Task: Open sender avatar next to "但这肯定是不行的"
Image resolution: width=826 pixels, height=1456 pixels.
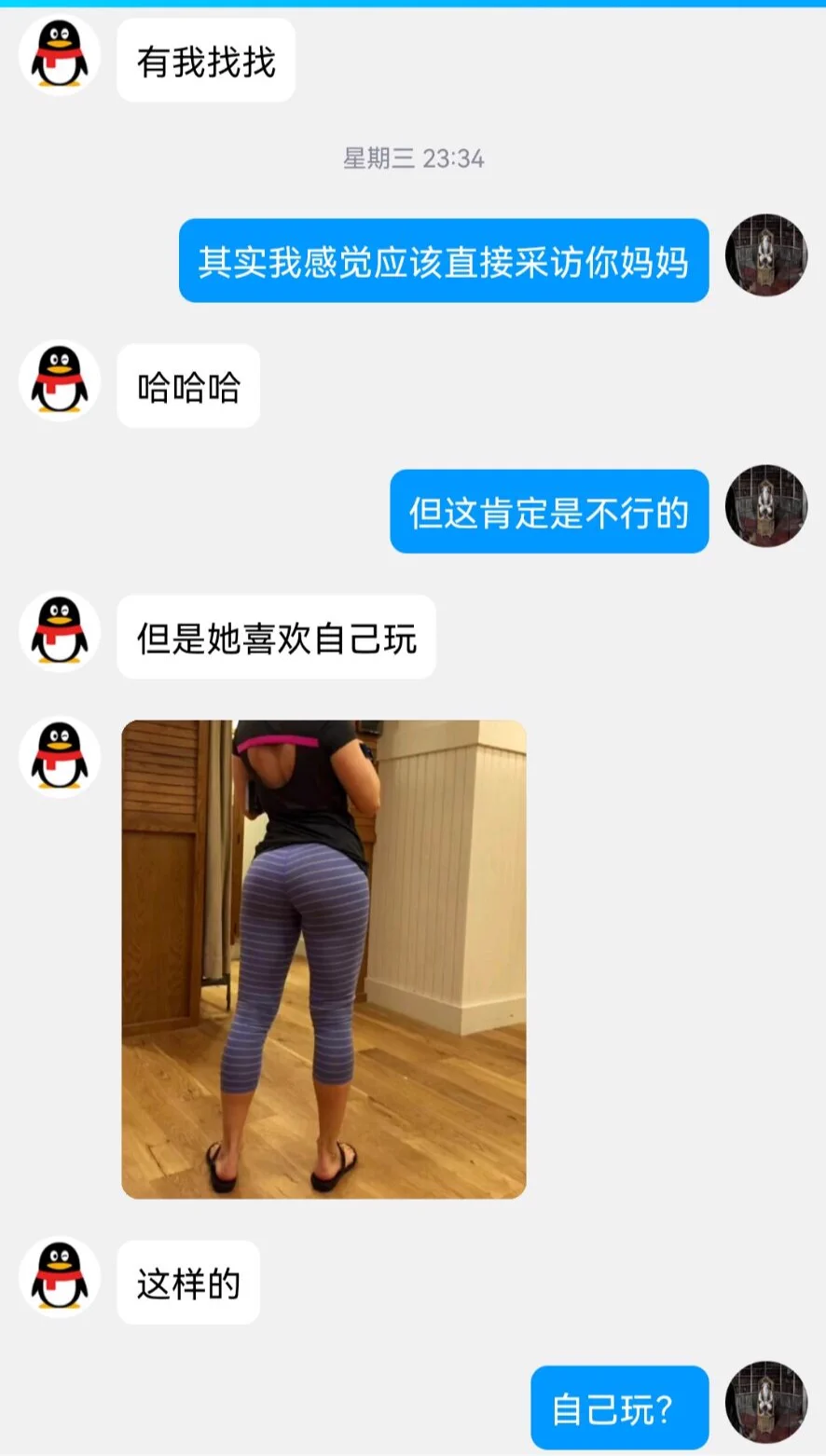Action: (x=765, y=506)
